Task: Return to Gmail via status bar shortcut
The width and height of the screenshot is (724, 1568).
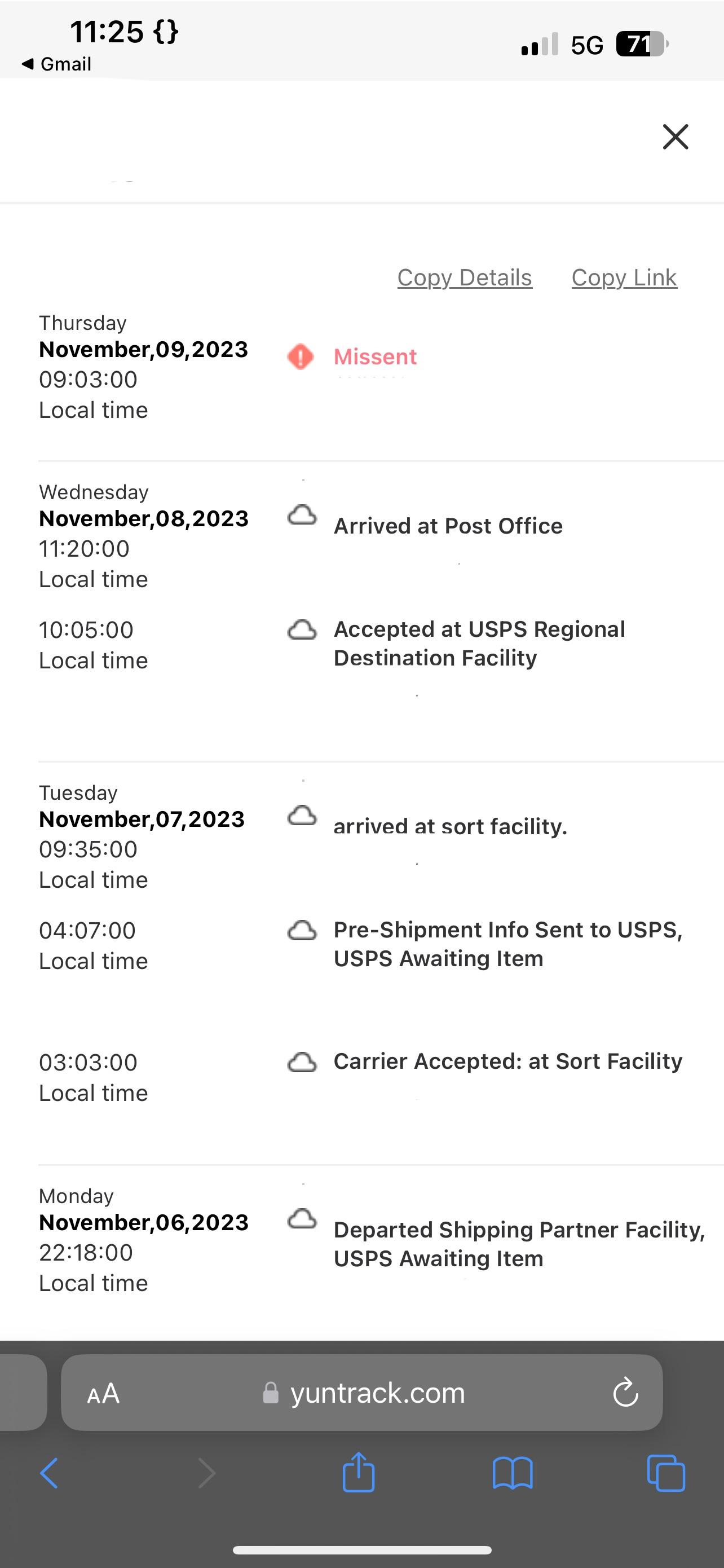Action: tap(55, 63)
